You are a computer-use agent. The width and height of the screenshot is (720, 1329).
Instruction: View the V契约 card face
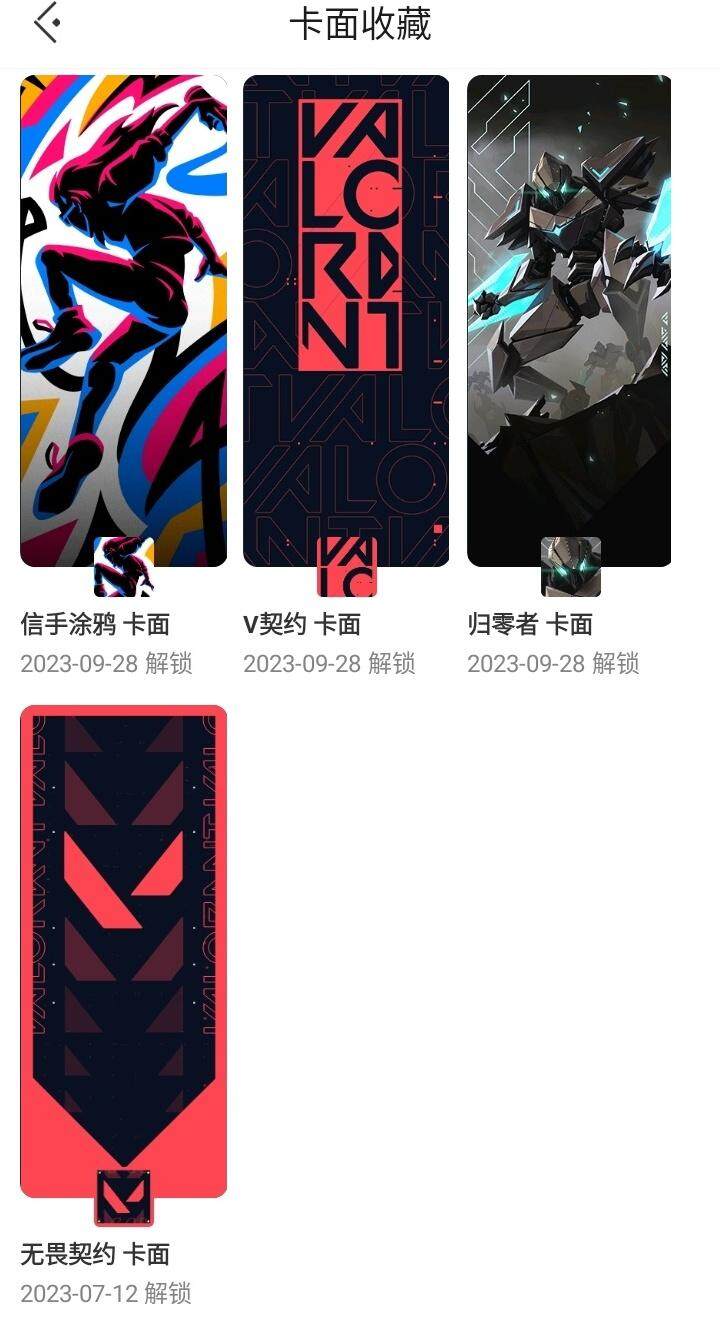pyautogui.click(x=346, y=322)
